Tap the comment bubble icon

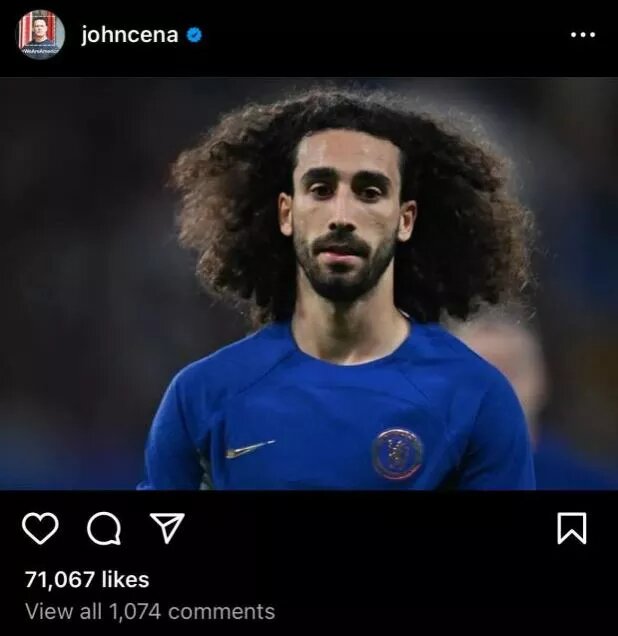(103, 528)
